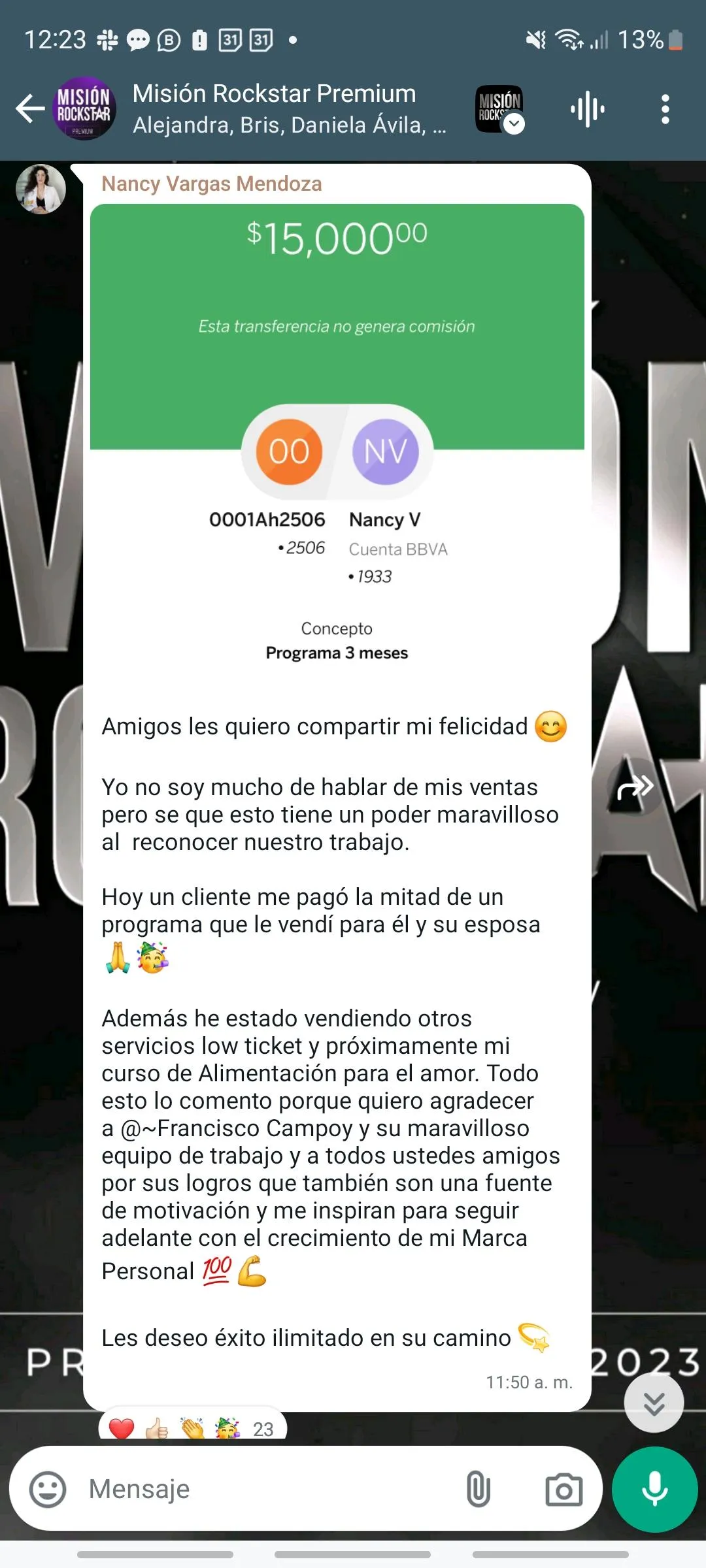Open the overflow menu
Image resolution: width=706 pixels, height=1568 pixels.
[x=665, y=109]
